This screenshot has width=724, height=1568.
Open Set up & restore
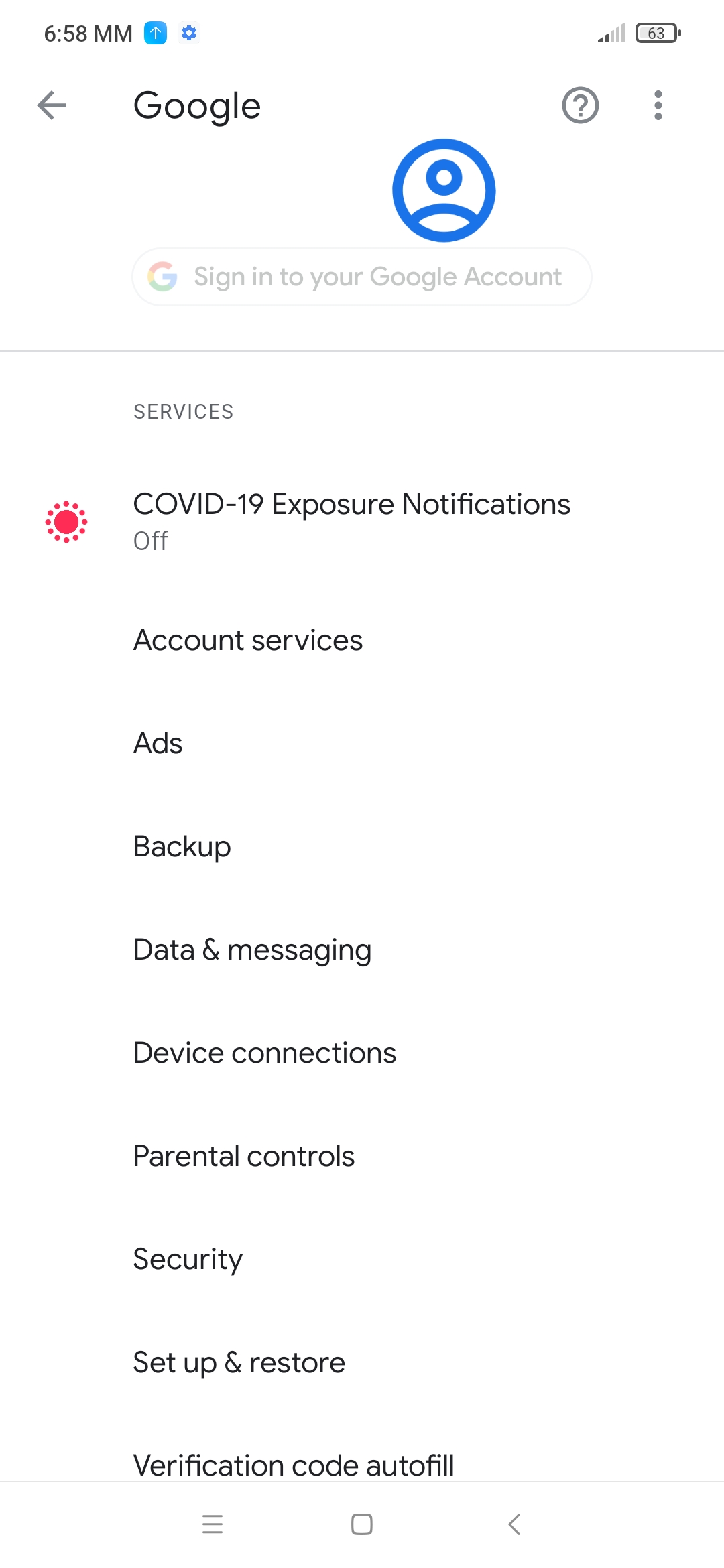[x=362, y=1362]
